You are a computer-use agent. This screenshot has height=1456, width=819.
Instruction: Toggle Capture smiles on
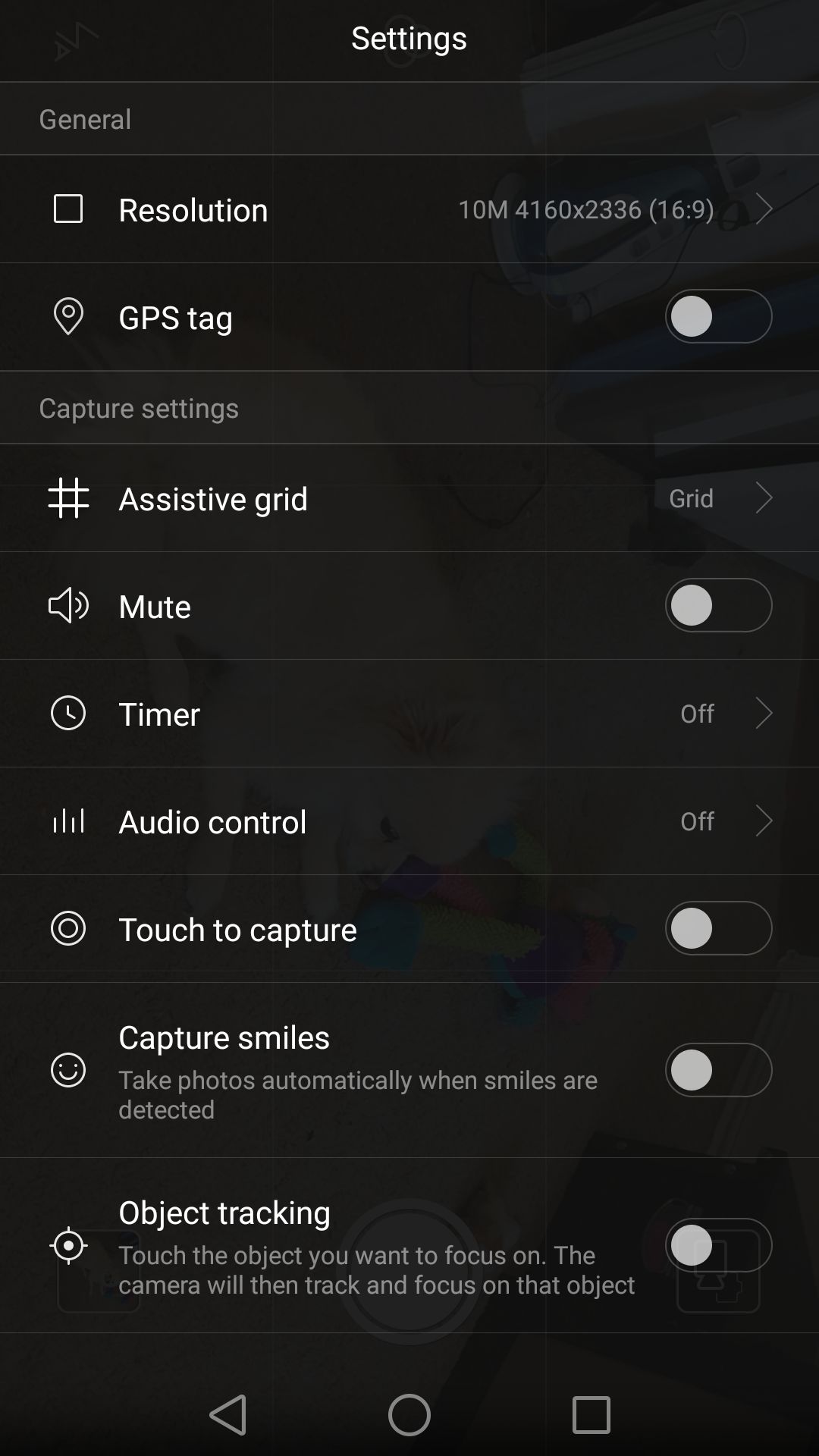[718, 1070]
